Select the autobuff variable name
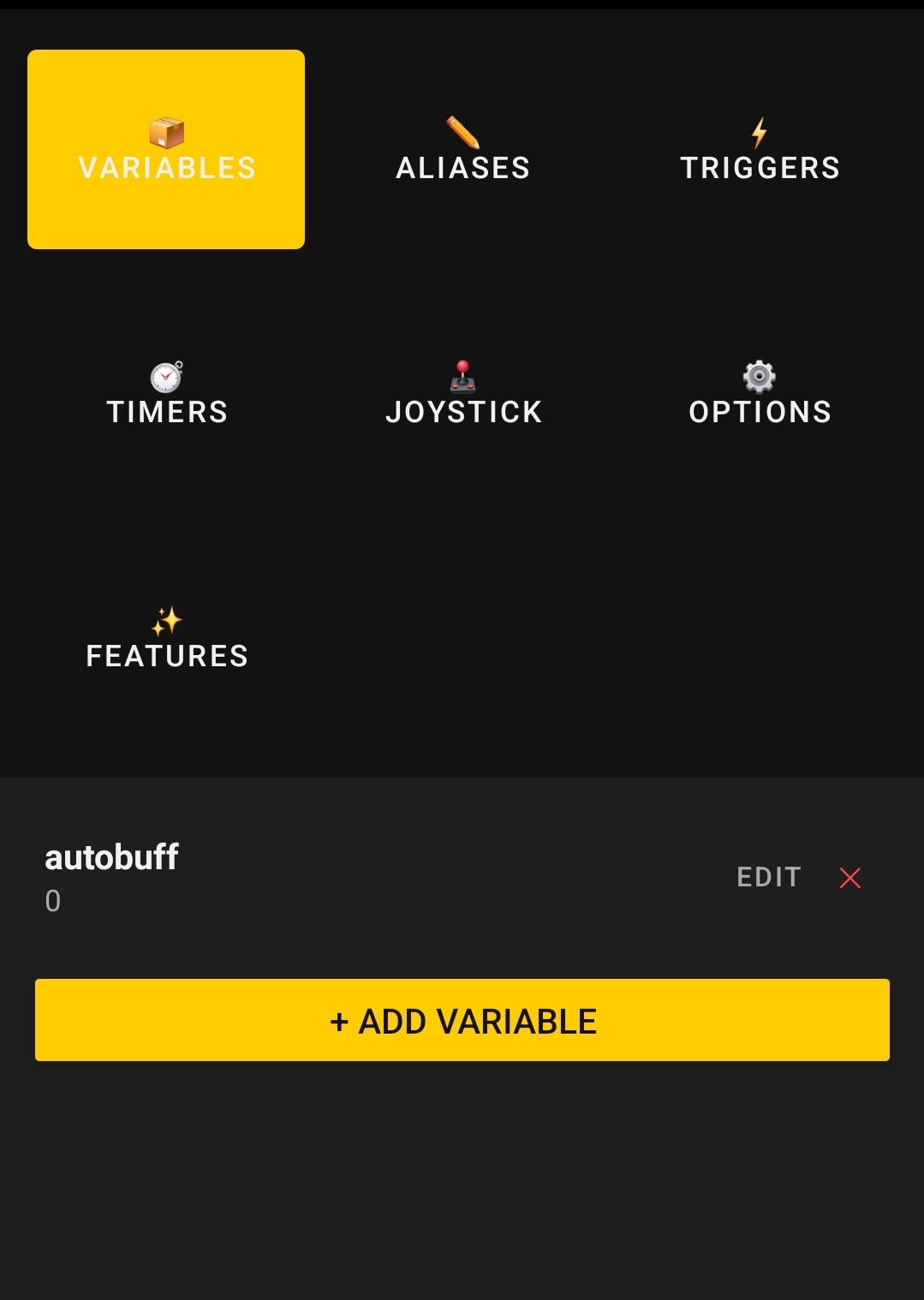This screenshot has width=924, height=1300. pos(110,857)
